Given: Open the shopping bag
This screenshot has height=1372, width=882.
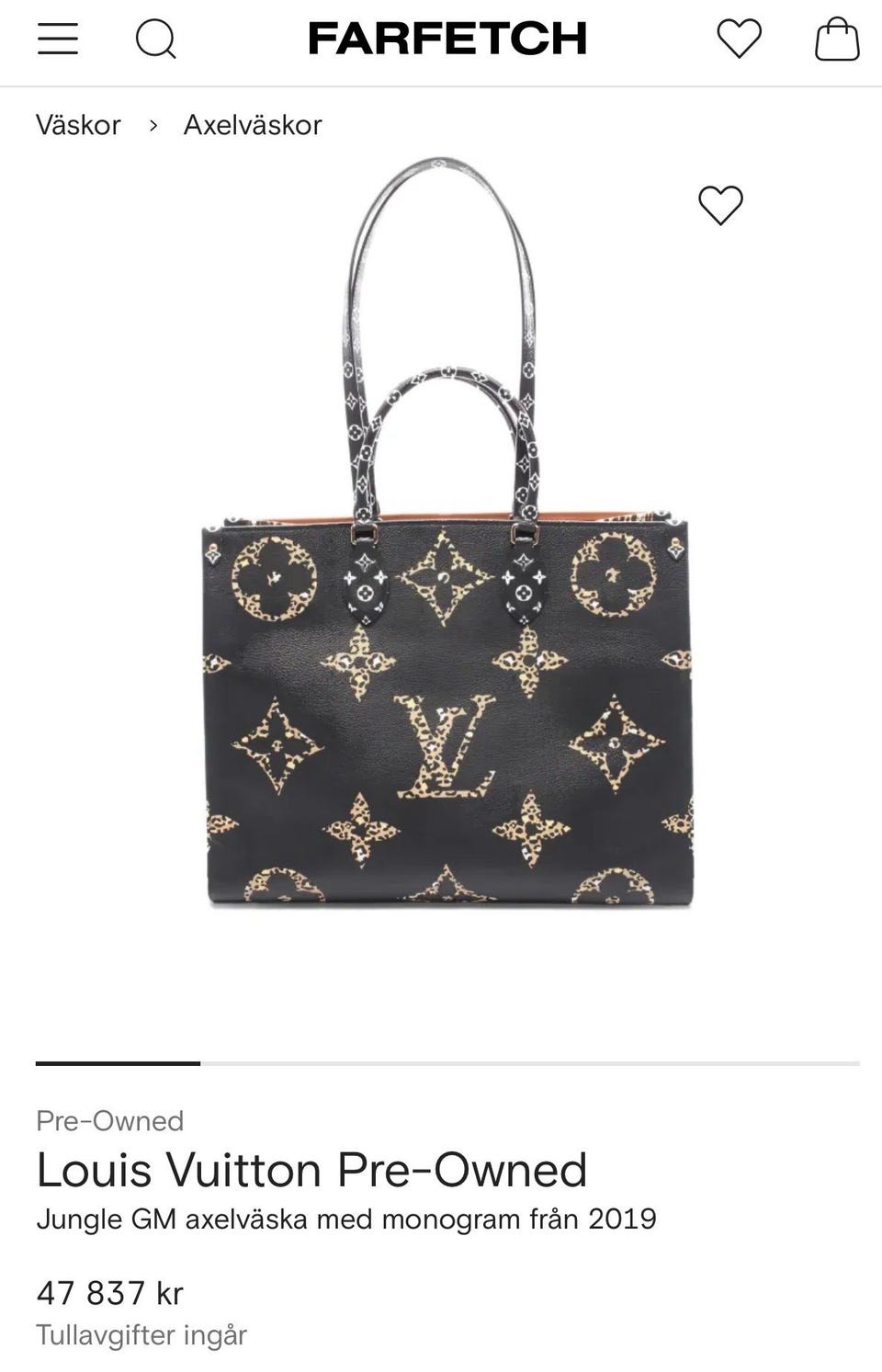Looking at the screenshot, I should point(837,40).
